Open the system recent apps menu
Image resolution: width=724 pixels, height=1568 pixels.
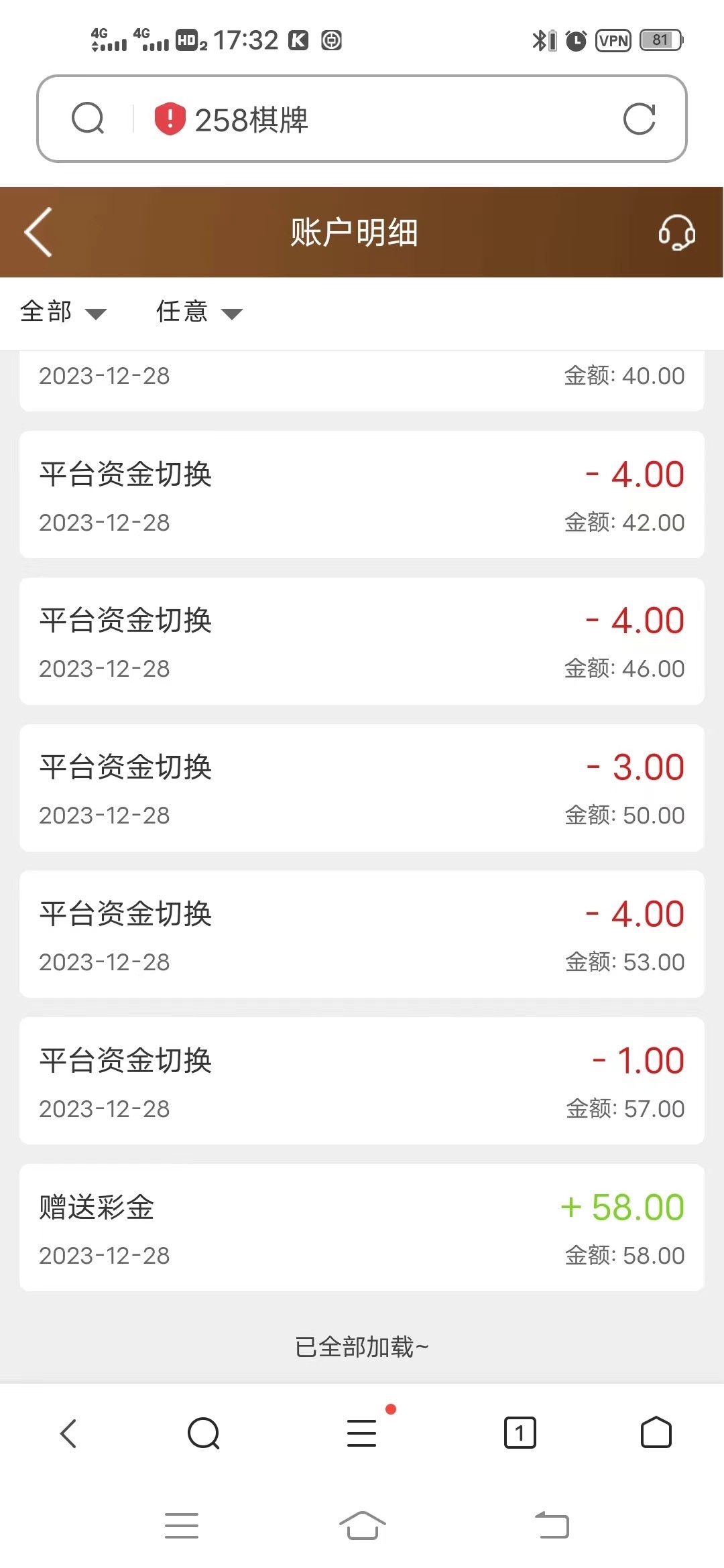(182, 1526)
